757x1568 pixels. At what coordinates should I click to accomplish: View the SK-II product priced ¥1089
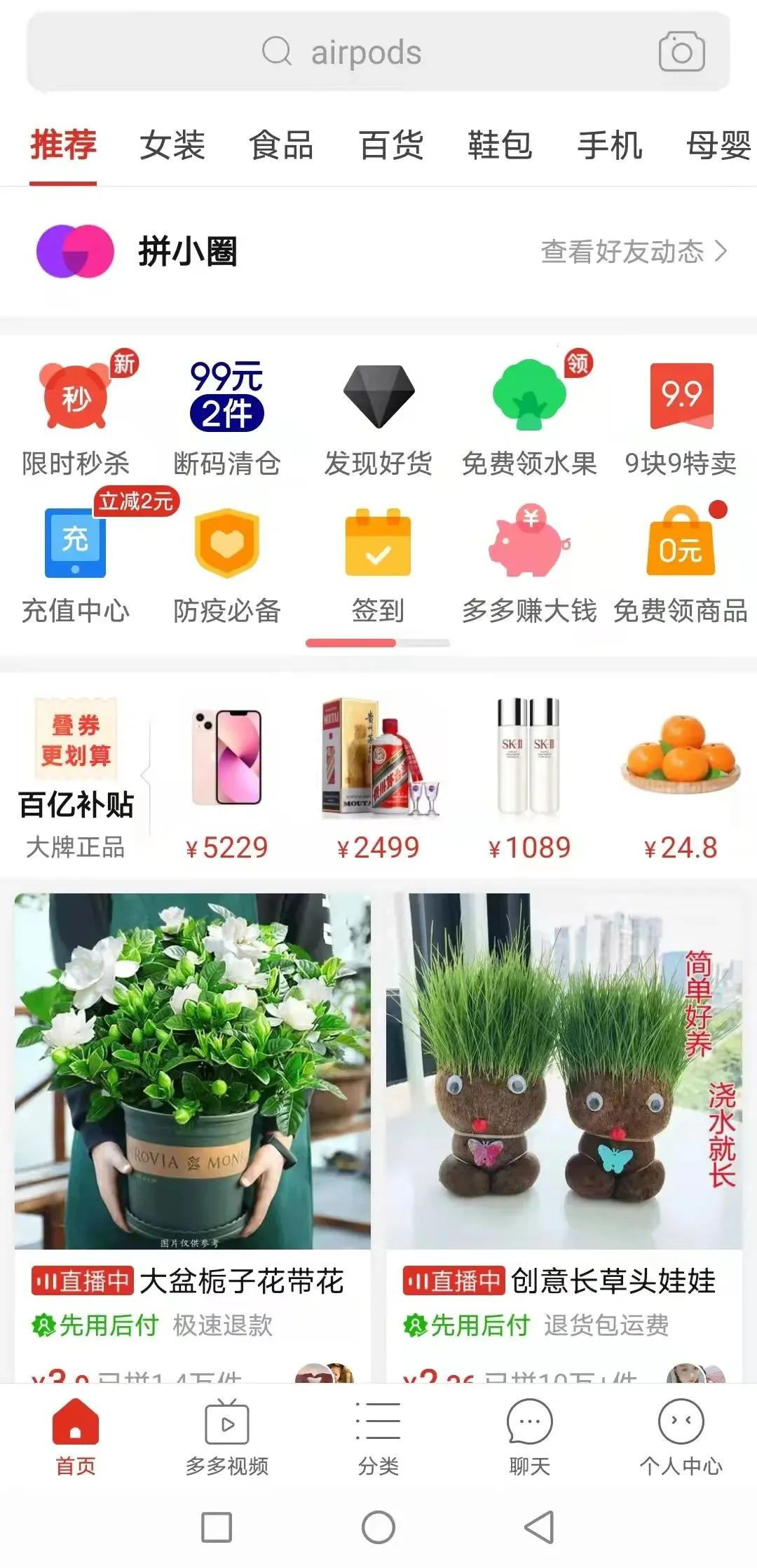click(x=529, y=778)
